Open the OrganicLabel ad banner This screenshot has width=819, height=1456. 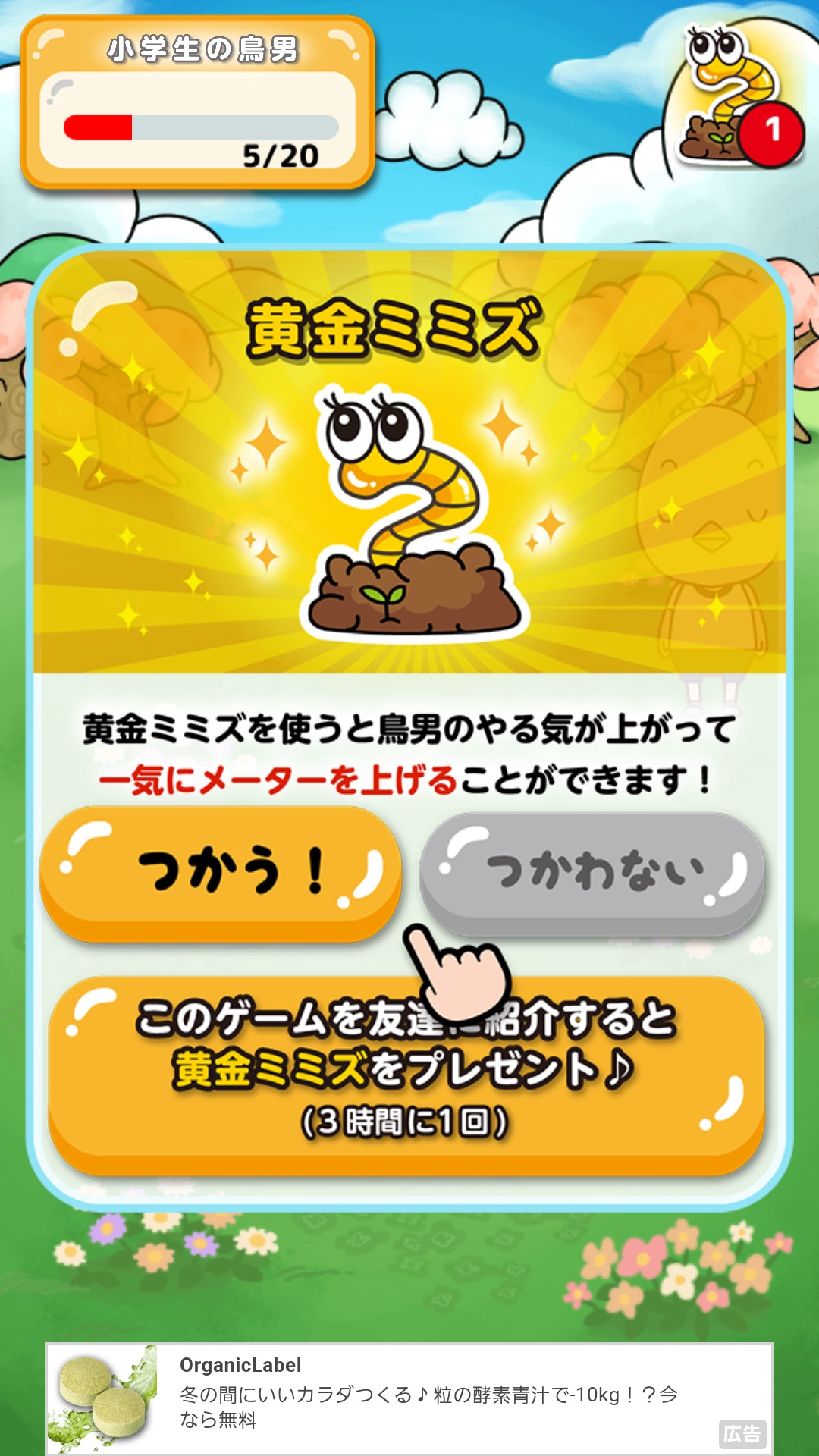coord(409,1397)
